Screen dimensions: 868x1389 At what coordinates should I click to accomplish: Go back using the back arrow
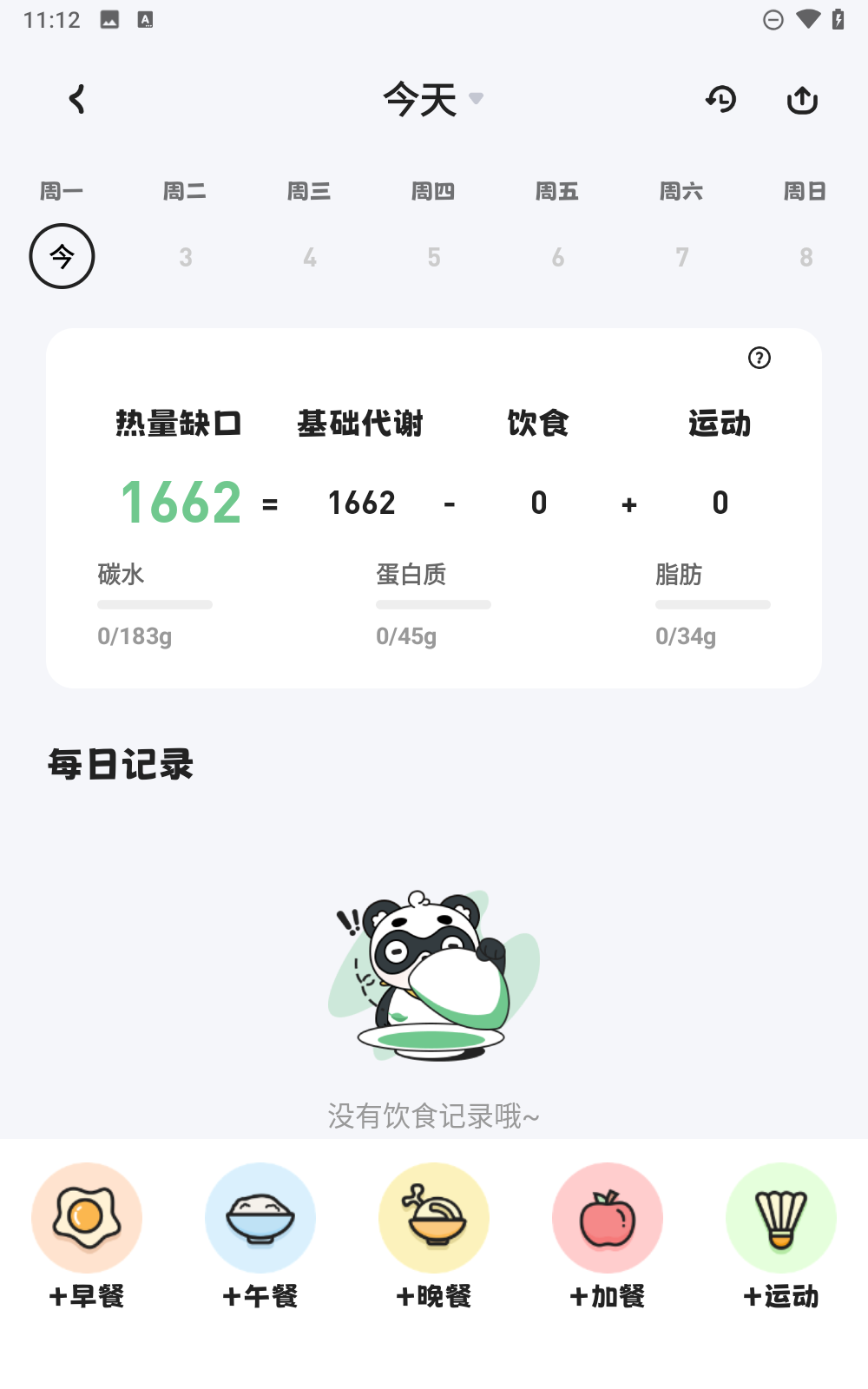coord(77,99)
